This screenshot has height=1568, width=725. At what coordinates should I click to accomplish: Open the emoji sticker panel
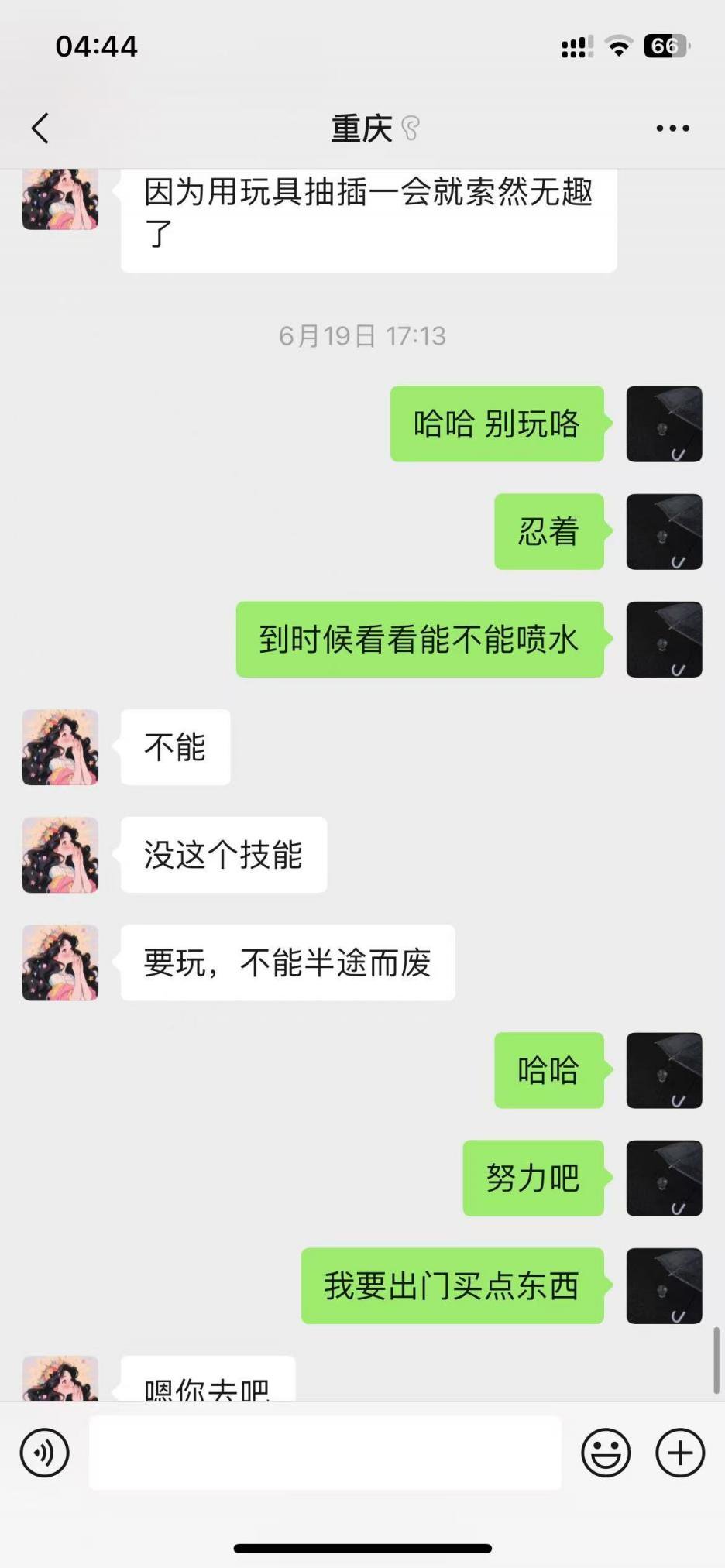606,1453
